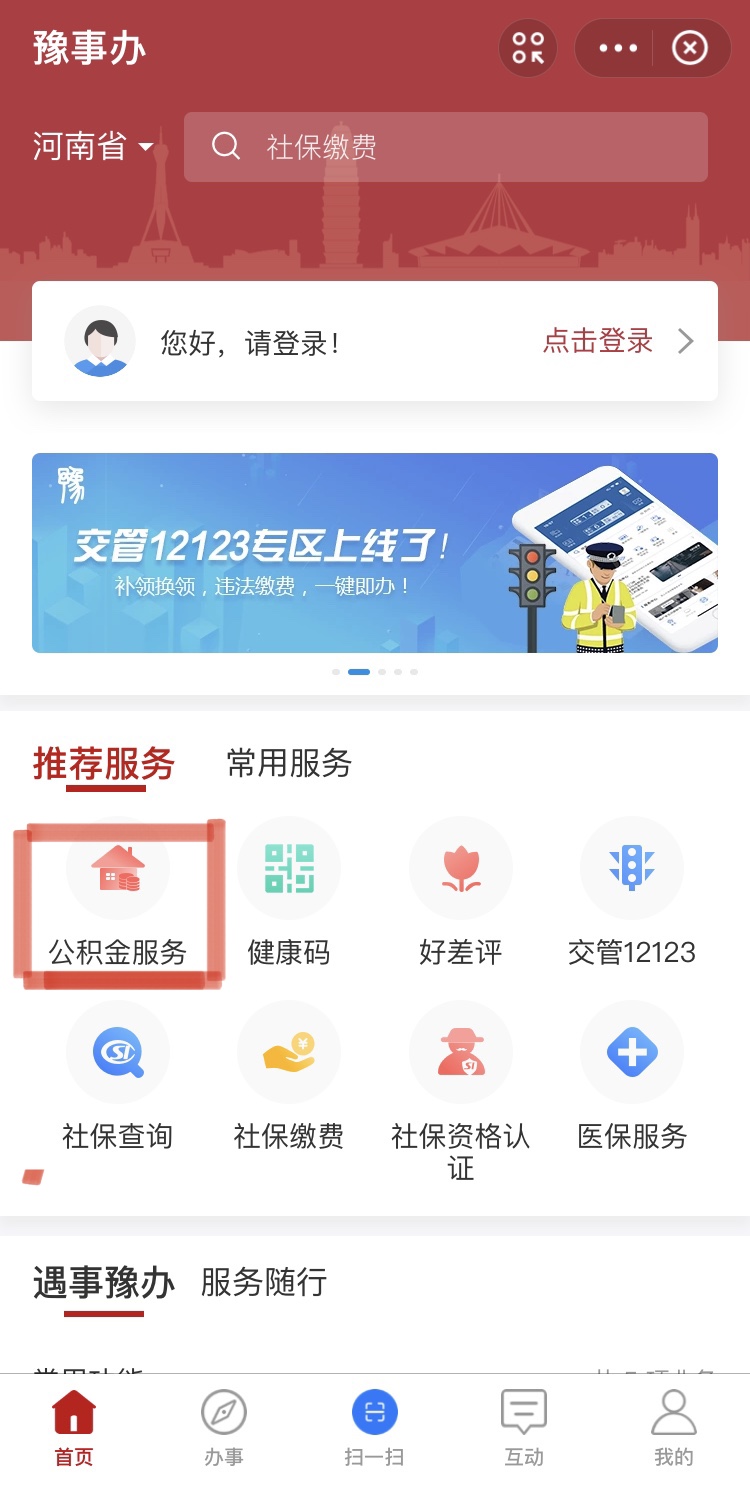Tap 点击登录 to sign in
Screen dimensions: 750x1489
click(x=598, y=341)
